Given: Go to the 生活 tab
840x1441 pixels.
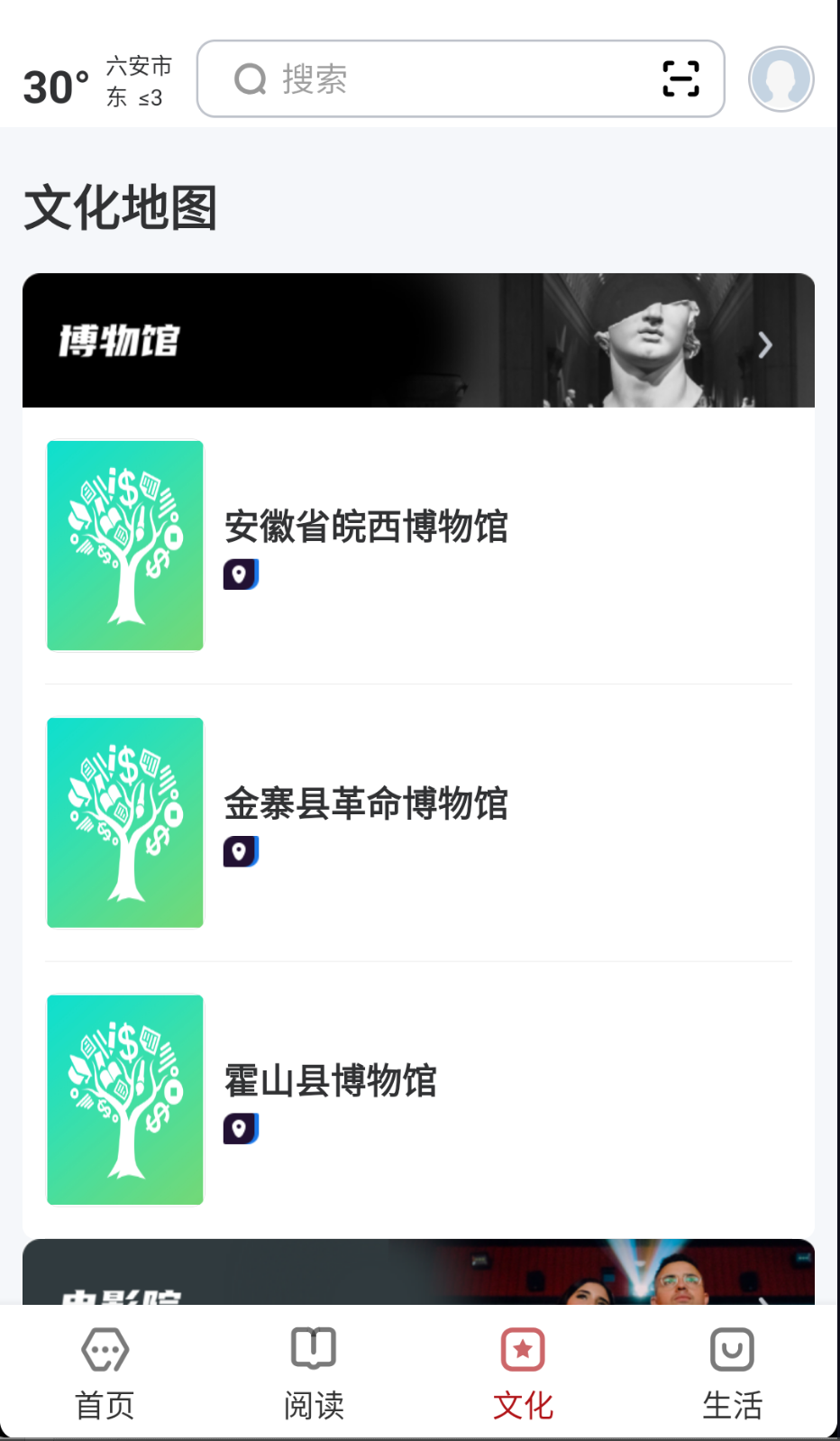Looking at the screenshot, I should coord(732,1373).
